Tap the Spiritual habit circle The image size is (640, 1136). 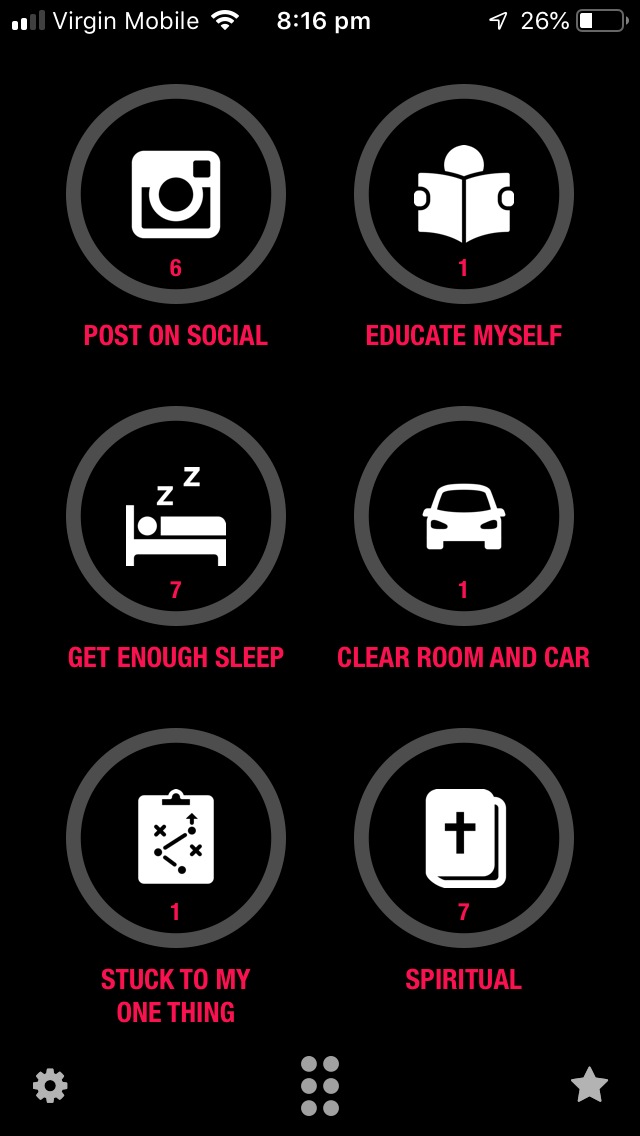click(x=464, y=838)
